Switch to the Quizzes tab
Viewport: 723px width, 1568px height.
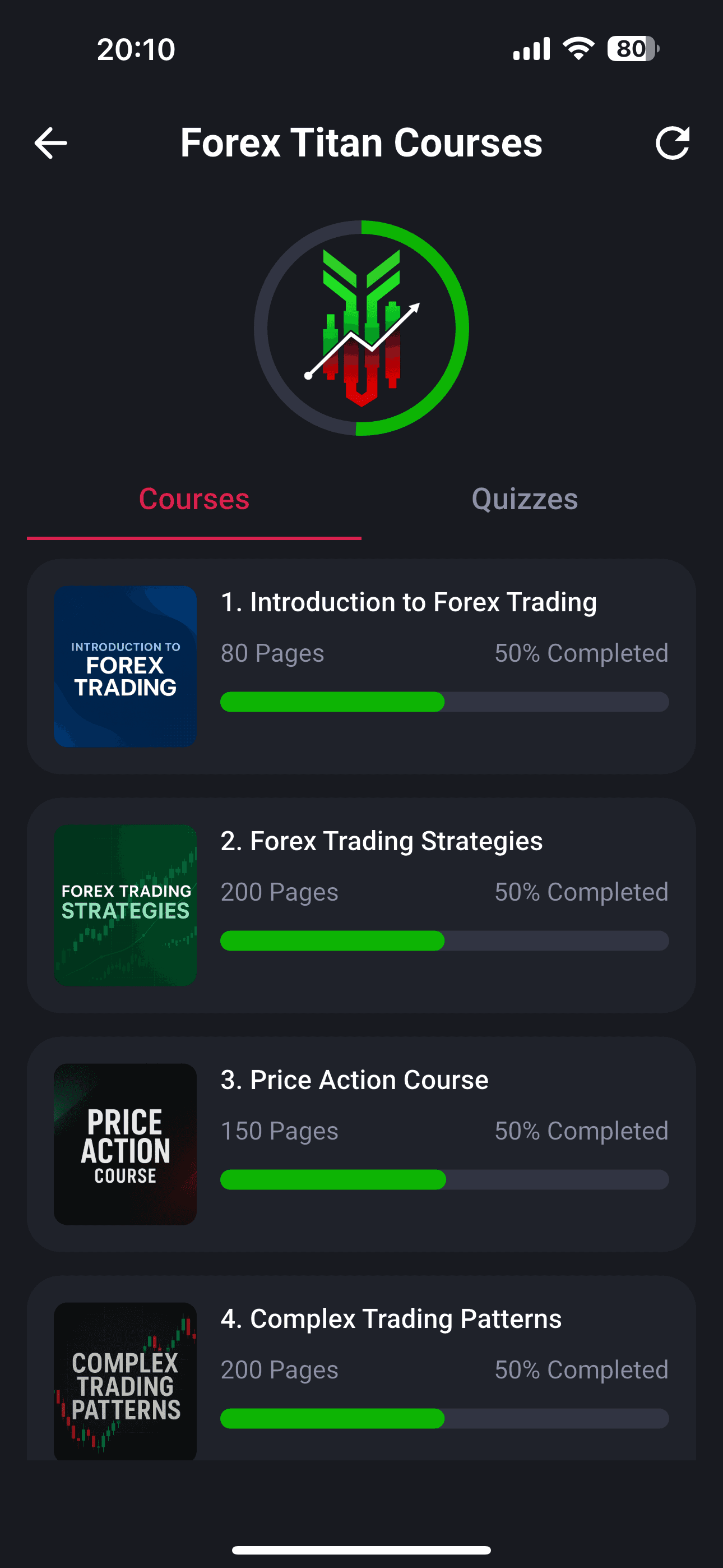tap(525, 499)
